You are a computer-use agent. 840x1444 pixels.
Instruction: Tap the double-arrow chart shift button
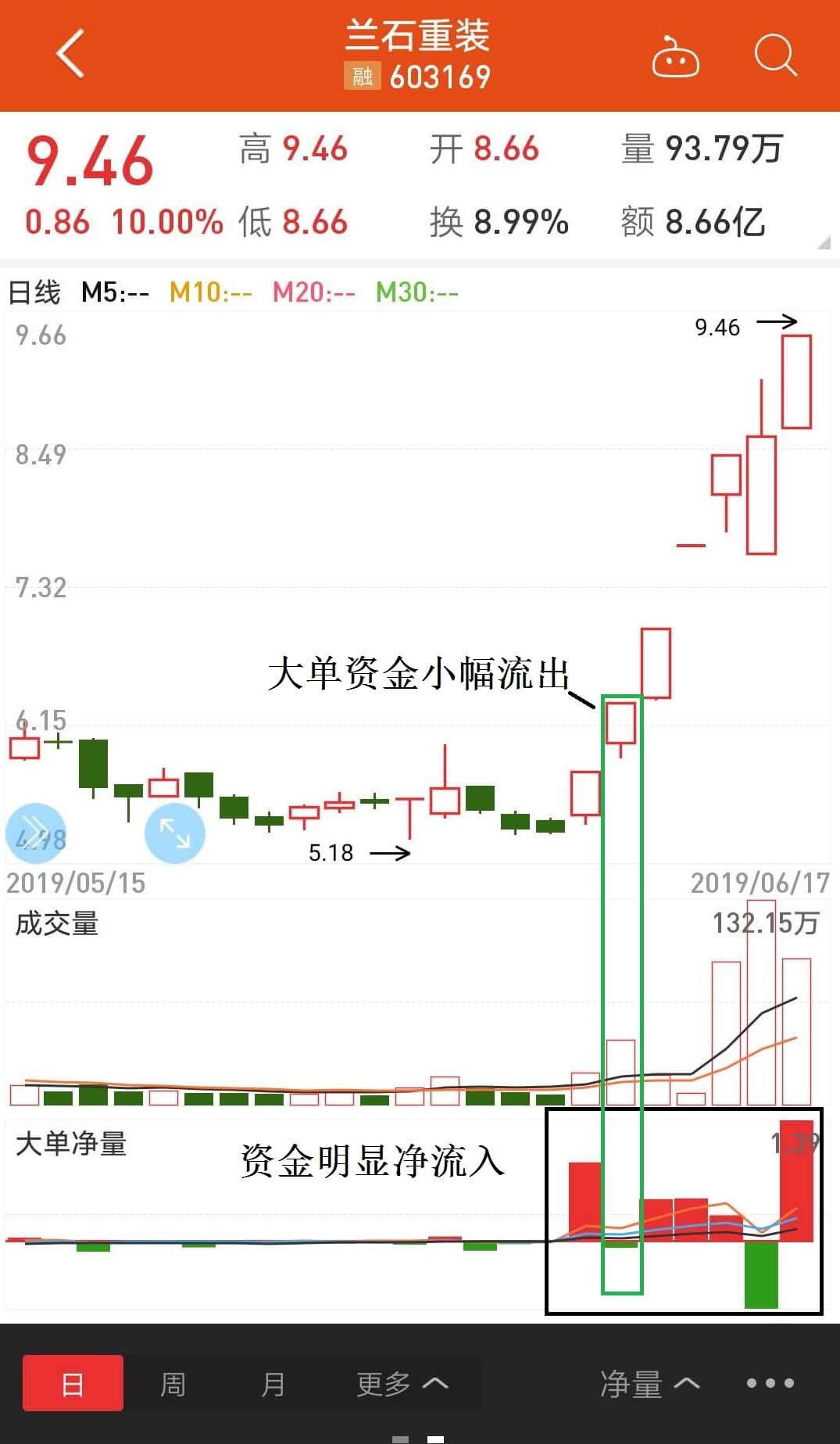(35, 833)
